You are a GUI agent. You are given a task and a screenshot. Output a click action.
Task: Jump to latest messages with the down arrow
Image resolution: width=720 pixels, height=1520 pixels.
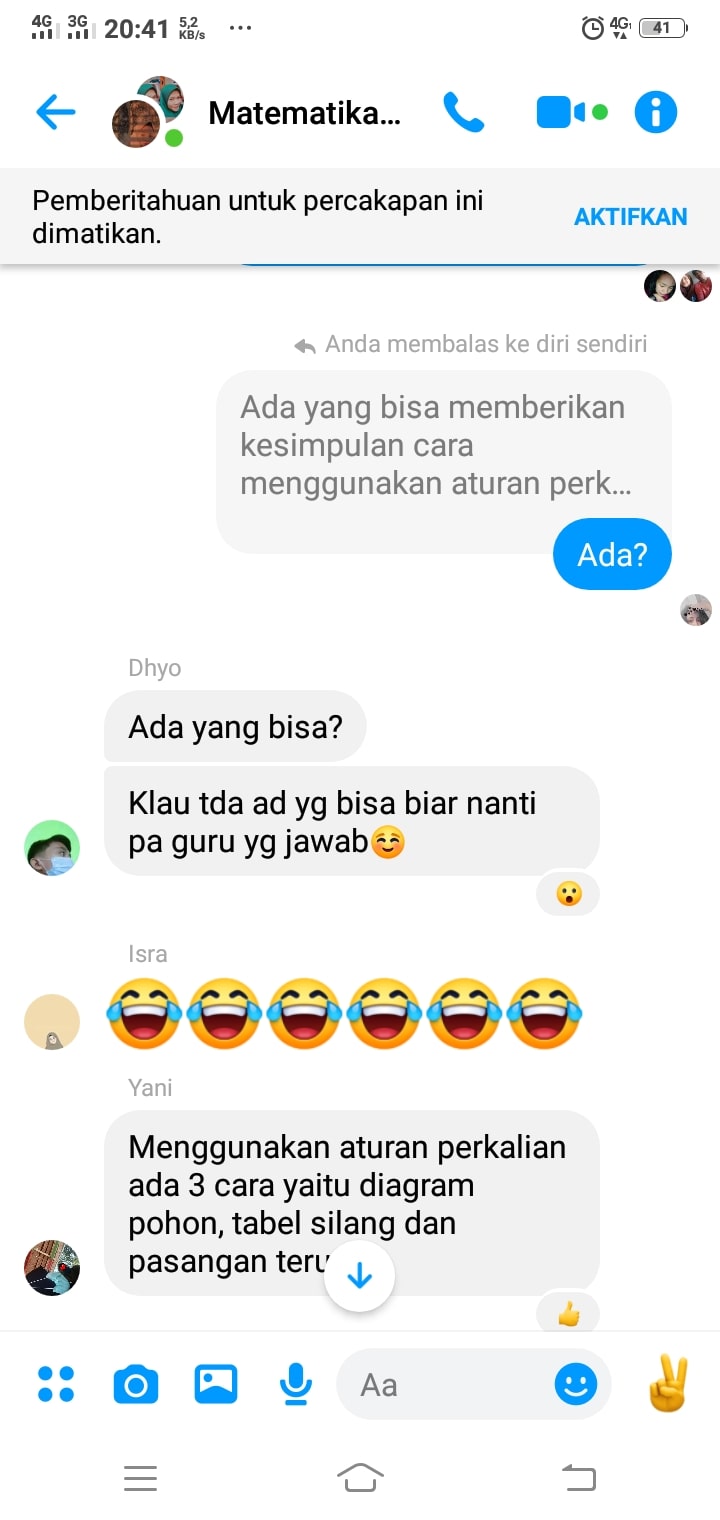[360, 1276]
